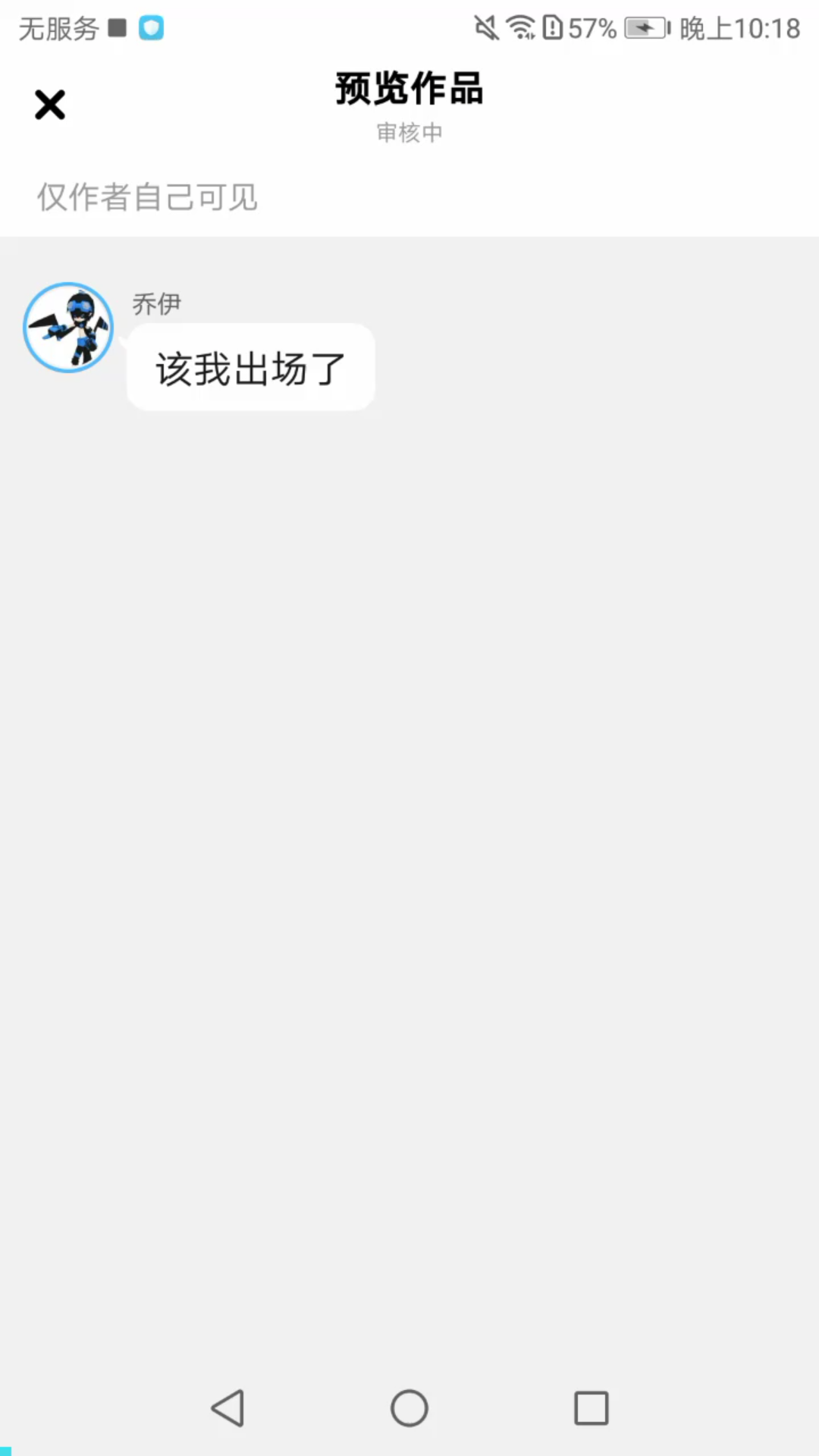Tap 乔伊's circular avatar
819x1456 pixels.
(x=68, y=326)
